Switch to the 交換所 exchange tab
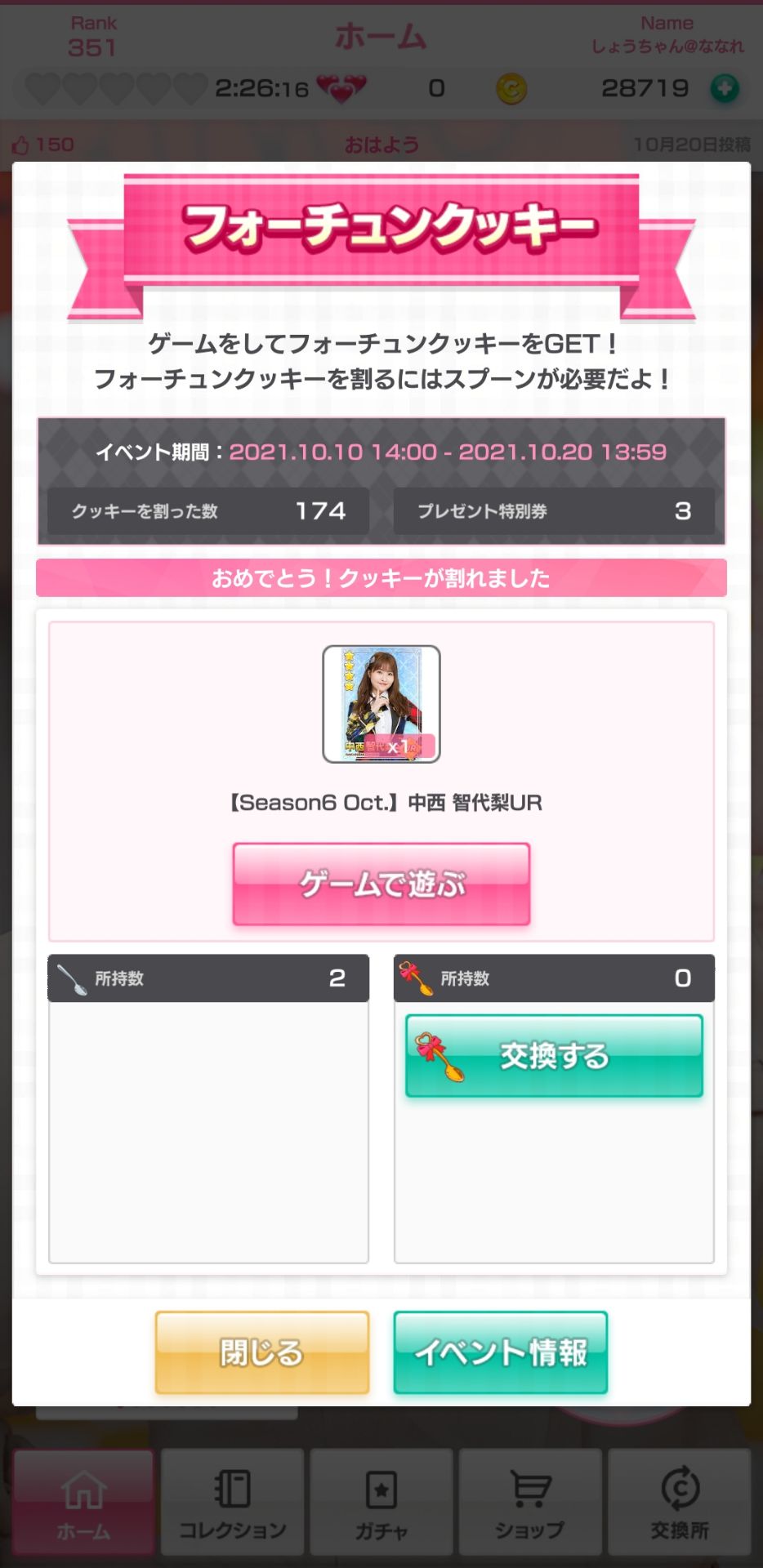This screenshot has width=763, height=1568. [680, 1503]
